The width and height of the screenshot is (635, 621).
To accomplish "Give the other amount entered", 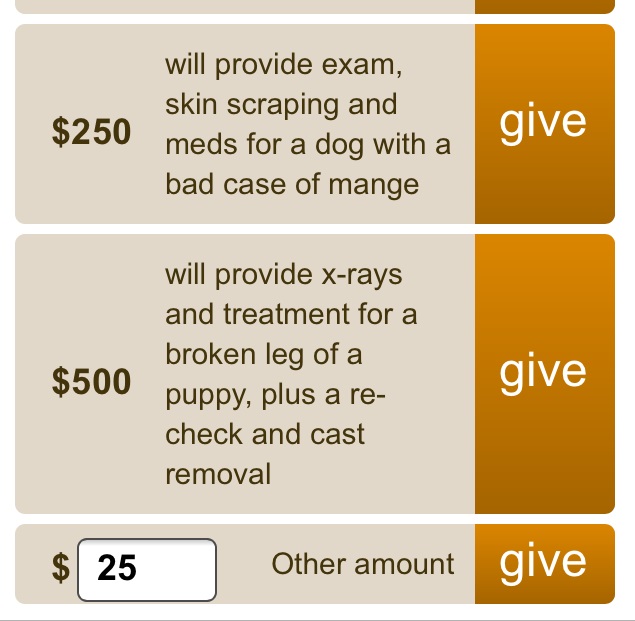I will [544, 563].
